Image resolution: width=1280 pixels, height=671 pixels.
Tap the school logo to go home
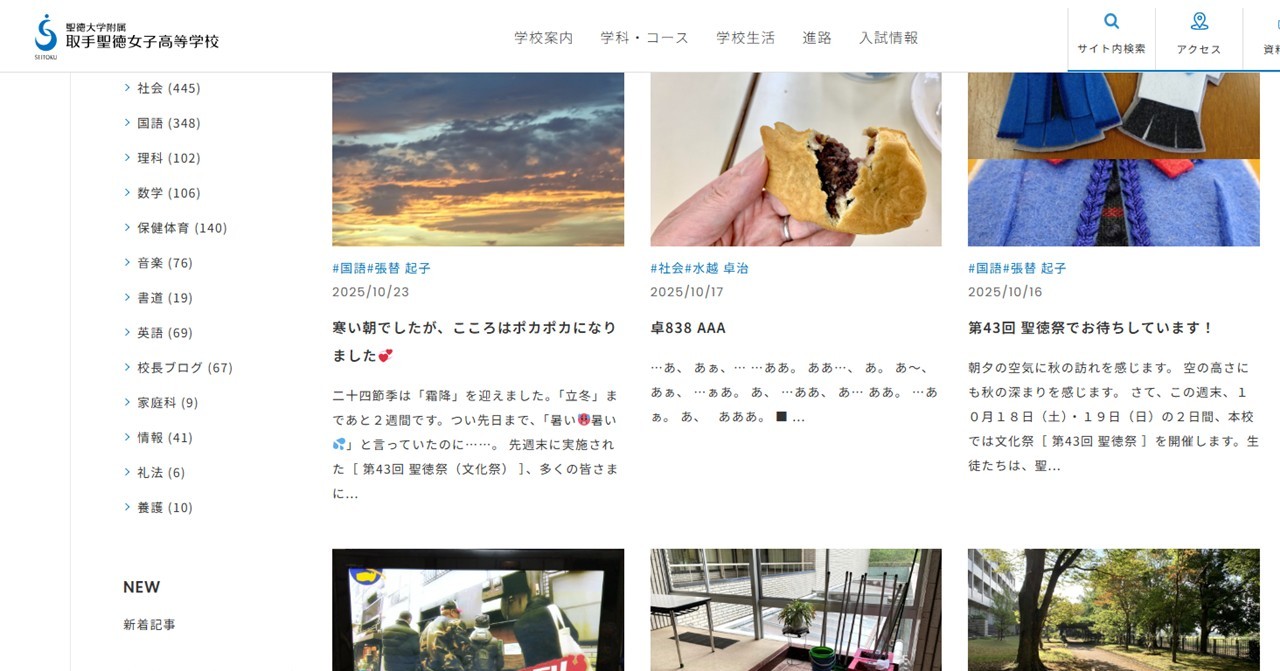tap(127, 35)
